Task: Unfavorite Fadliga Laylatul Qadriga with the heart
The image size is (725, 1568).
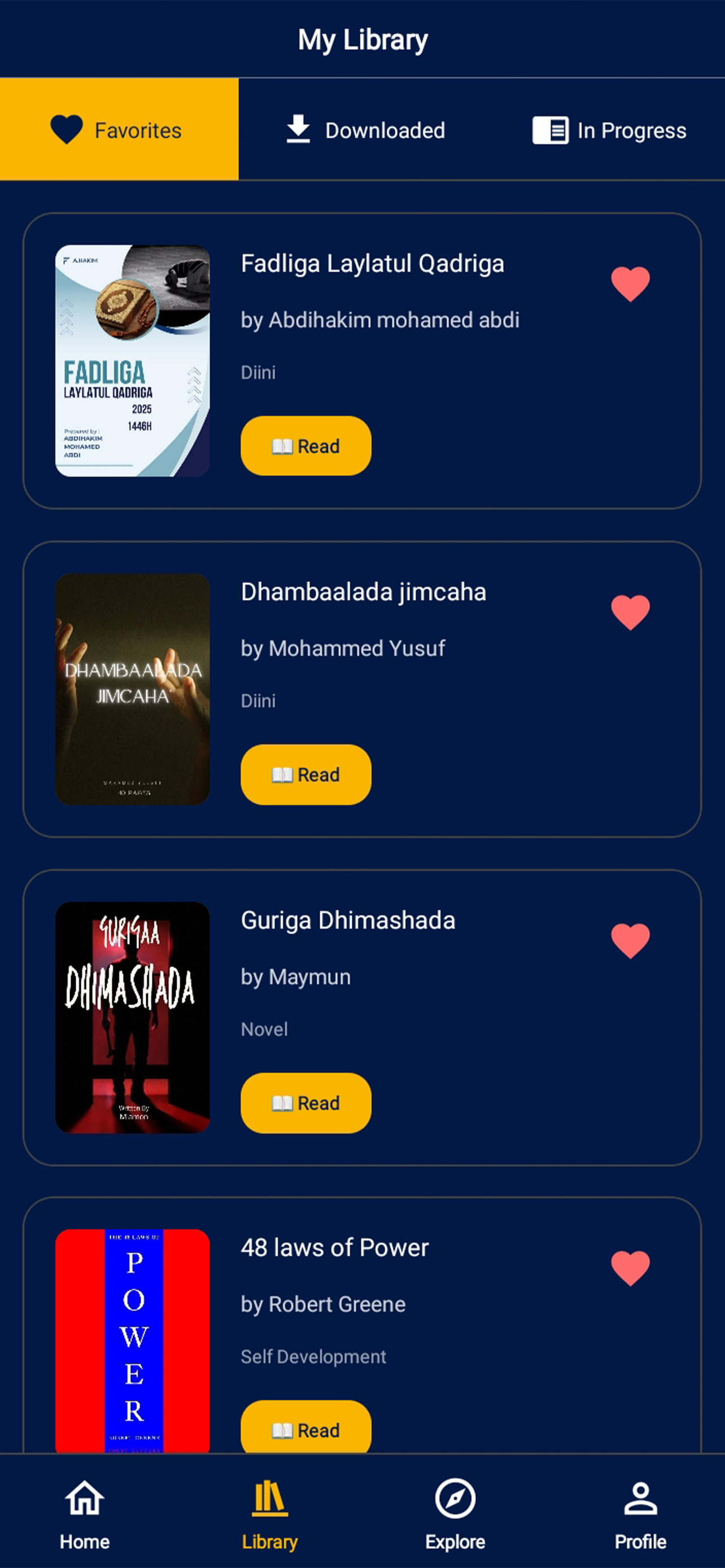Action: click(x=630, y=284)
